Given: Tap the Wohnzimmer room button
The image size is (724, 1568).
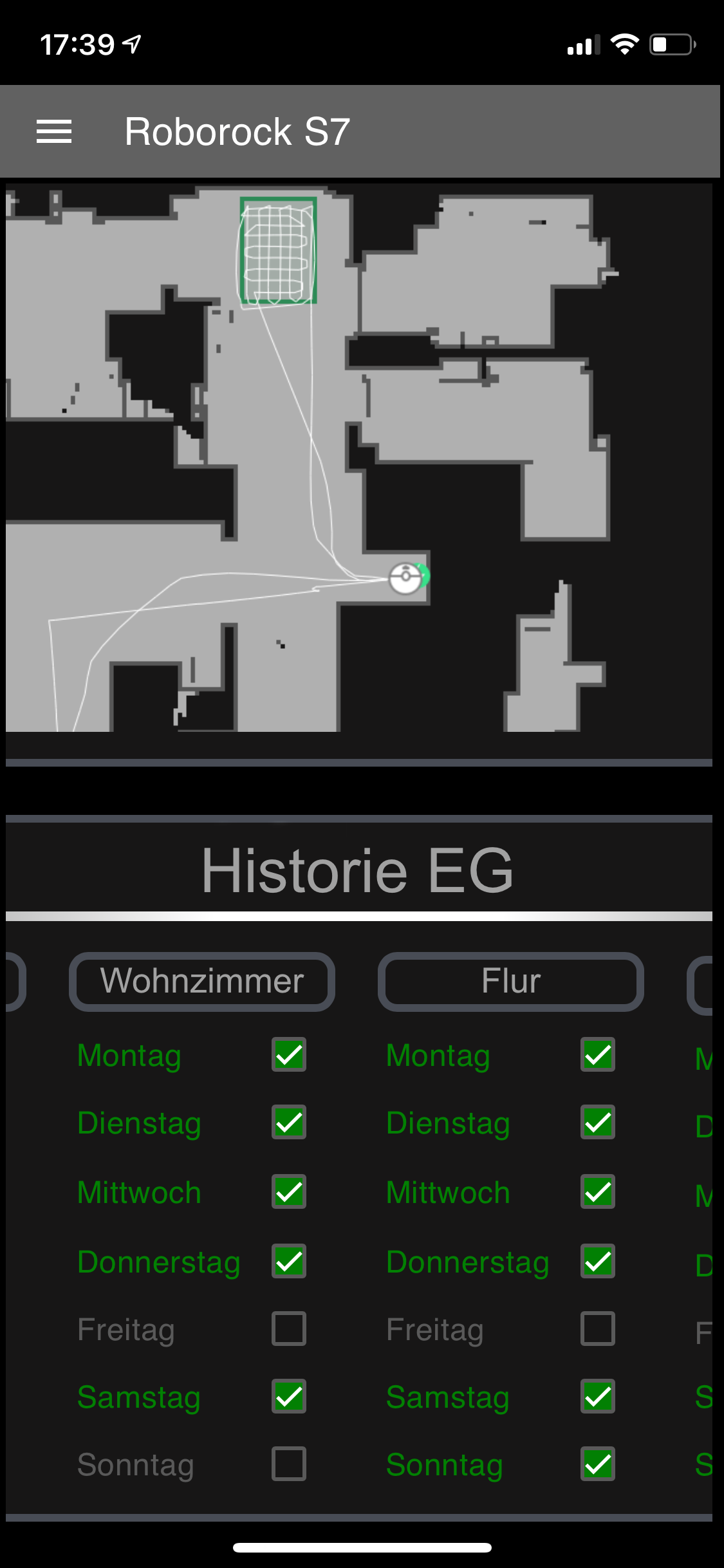Looking at the screenshot, I should (x=202, y=982).
